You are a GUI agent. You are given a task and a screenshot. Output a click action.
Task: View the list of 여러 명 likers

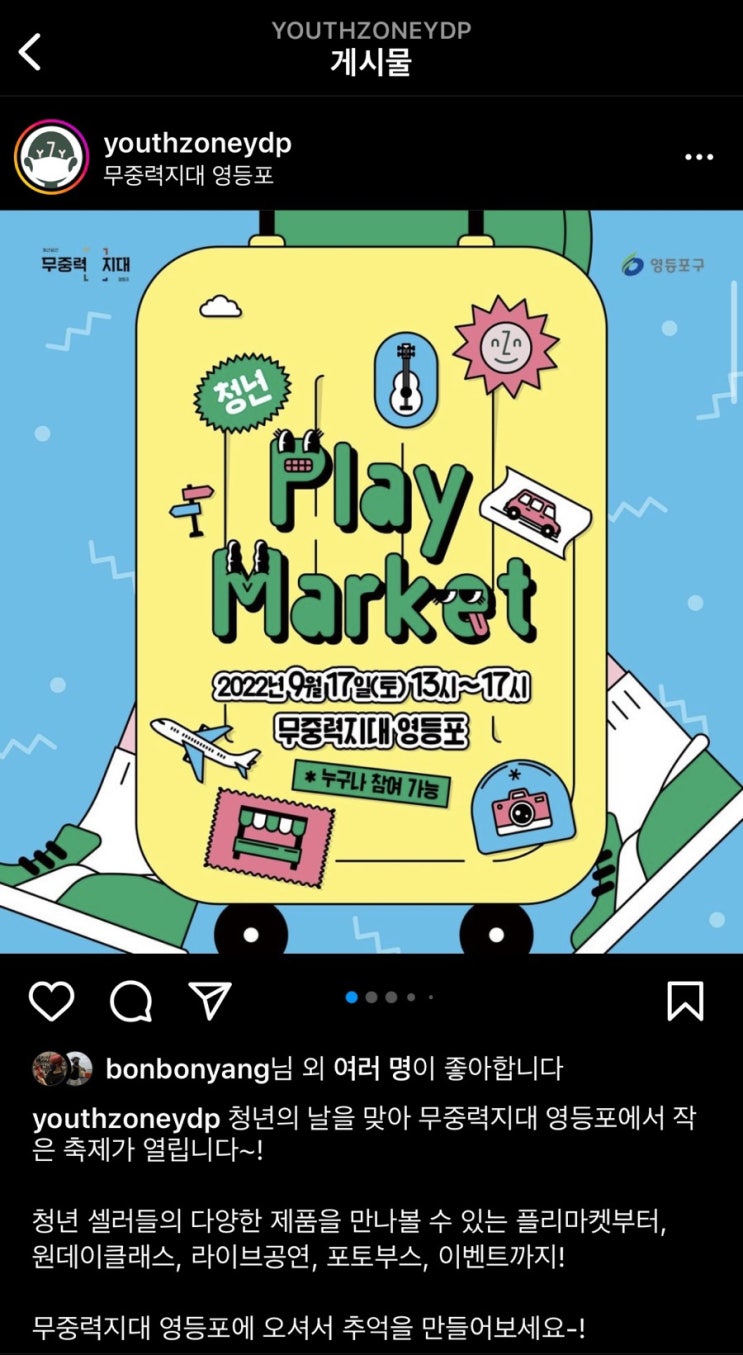(x=373, y=1069)
